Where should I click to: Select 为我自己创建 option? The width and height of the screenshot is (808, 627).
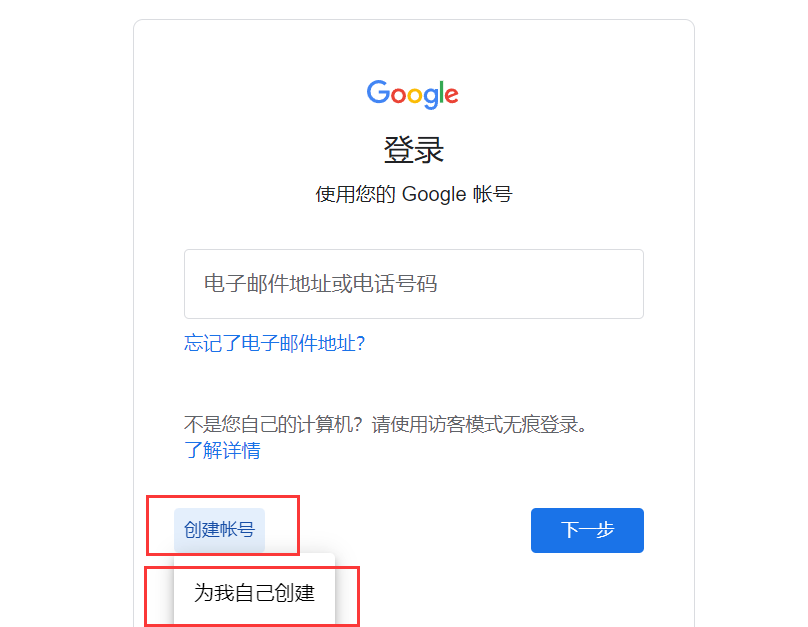pyautogui.click(x=254, y=593)
